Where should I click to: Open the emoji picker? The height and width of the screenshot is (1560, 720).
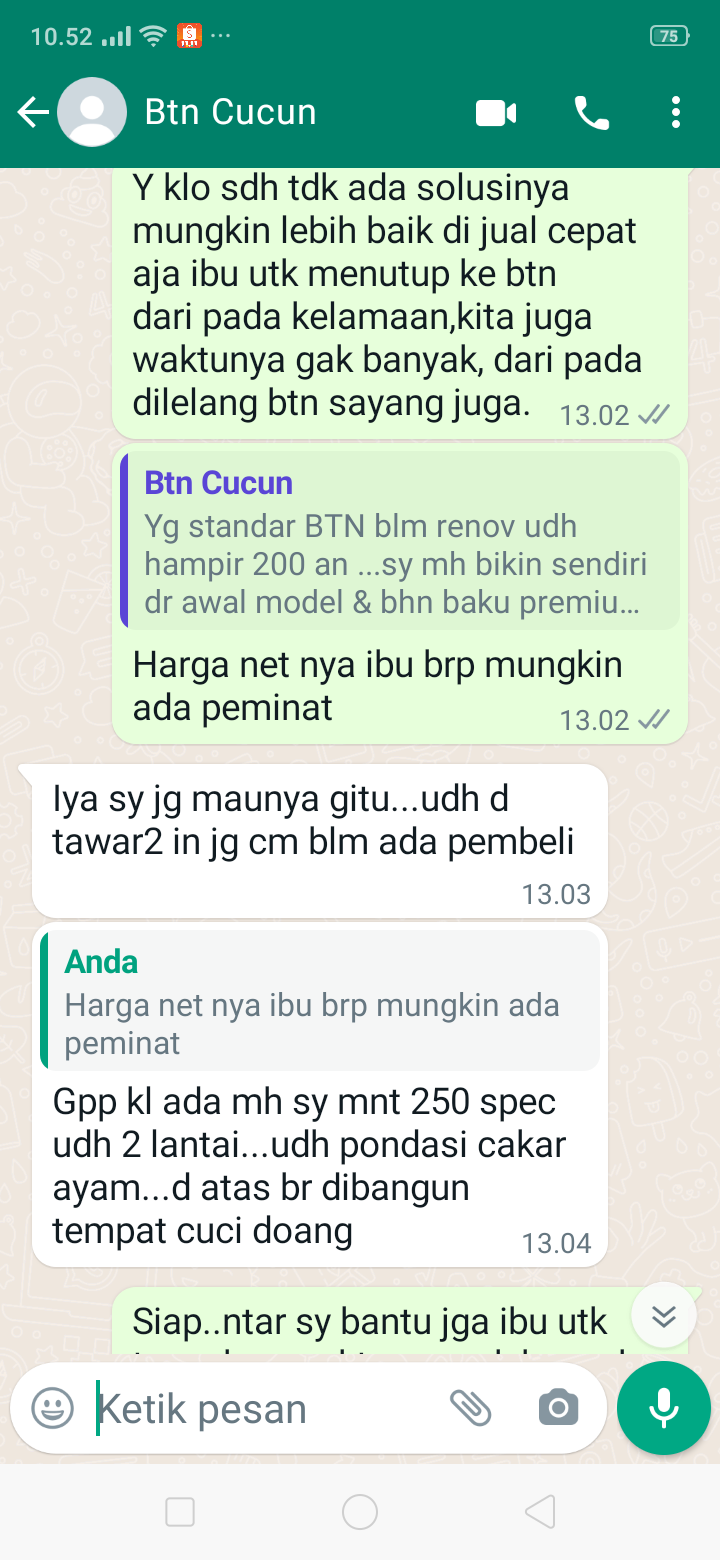[x=52, y=1409]
